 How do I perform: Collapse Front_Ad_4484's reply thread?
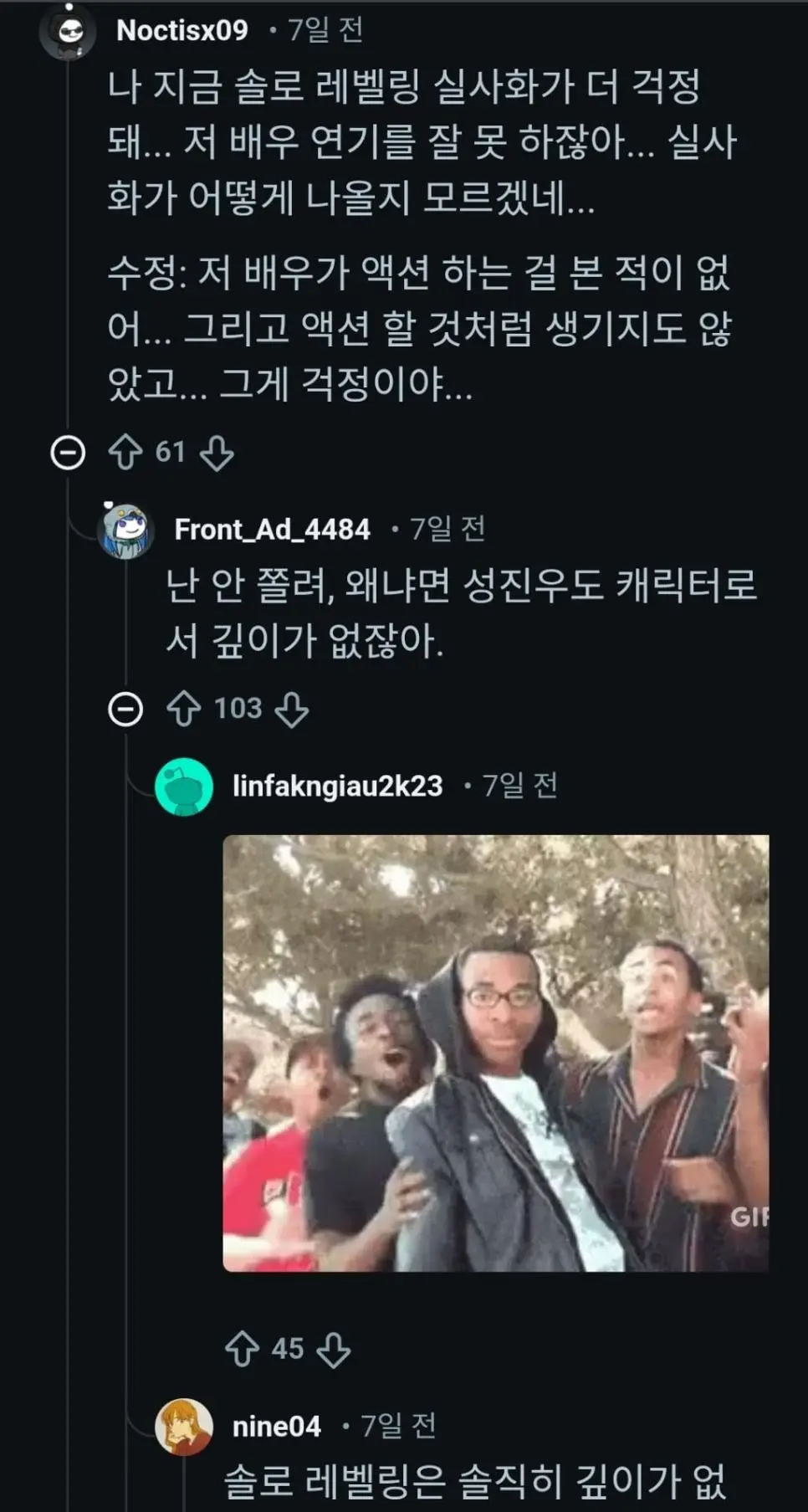click(125, 708)
